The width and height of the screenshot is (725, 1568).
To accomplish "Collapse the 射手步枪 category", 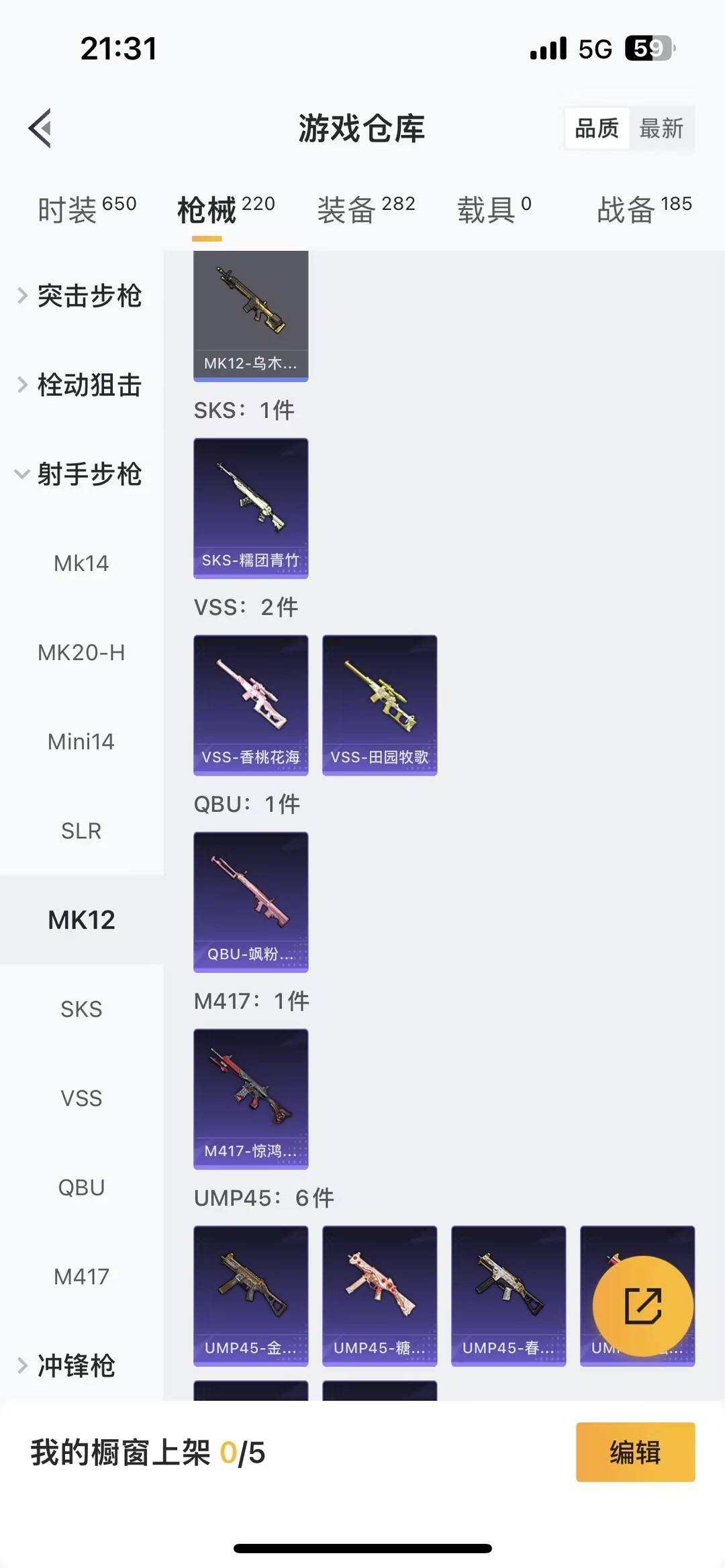I will [x=81, y=474].
